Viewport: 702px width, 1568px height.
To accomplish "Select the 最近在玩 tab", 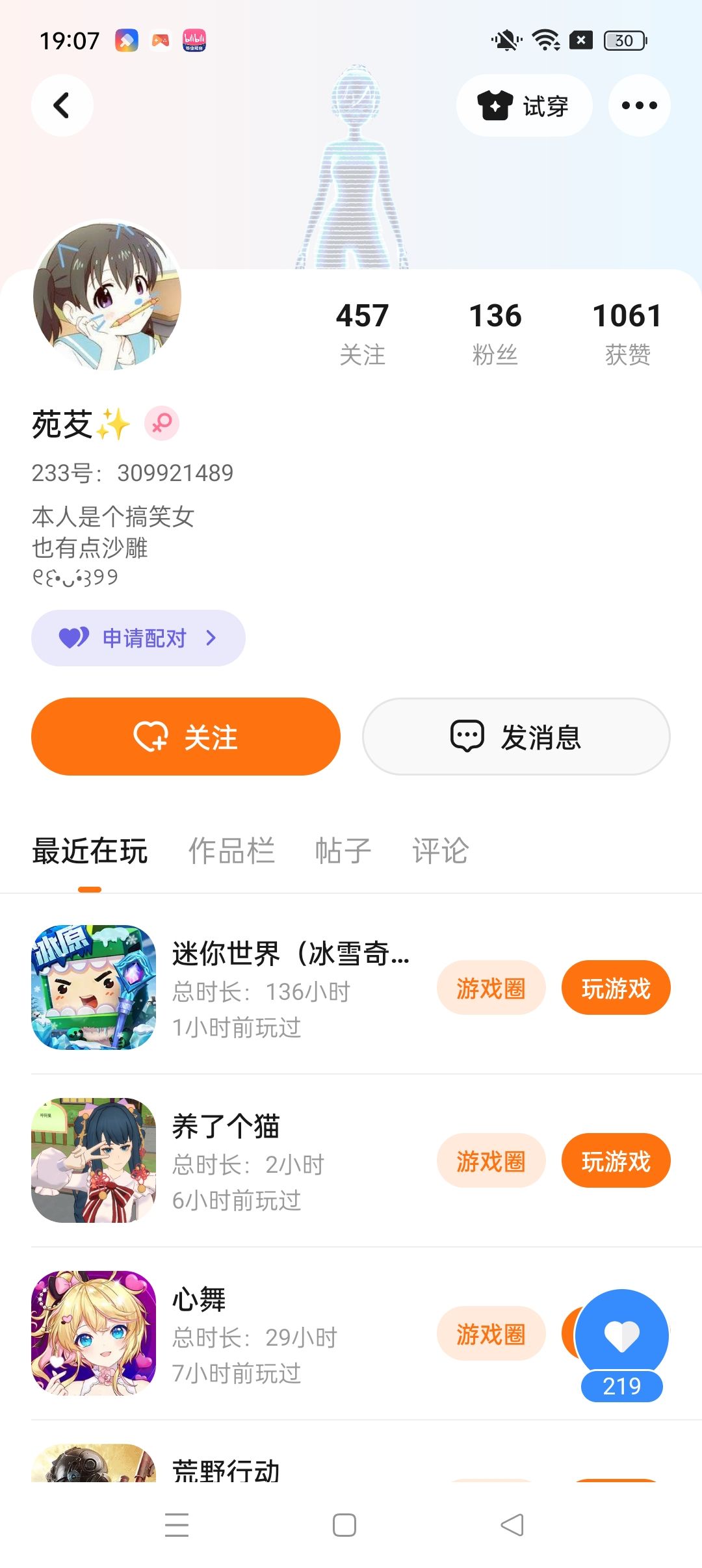I will click(x=90, y=851).
